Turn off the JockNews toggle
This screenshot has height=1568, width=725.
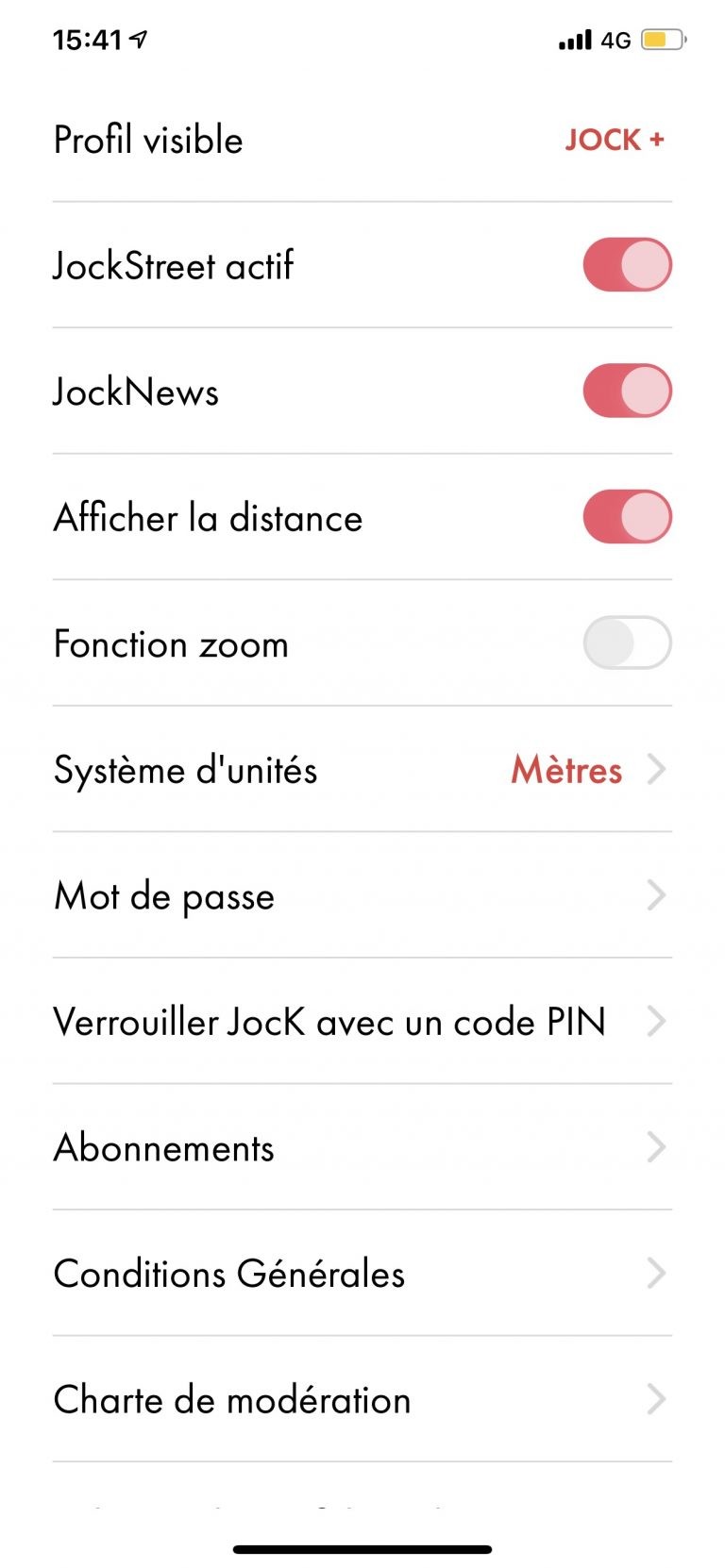(627, 392)
